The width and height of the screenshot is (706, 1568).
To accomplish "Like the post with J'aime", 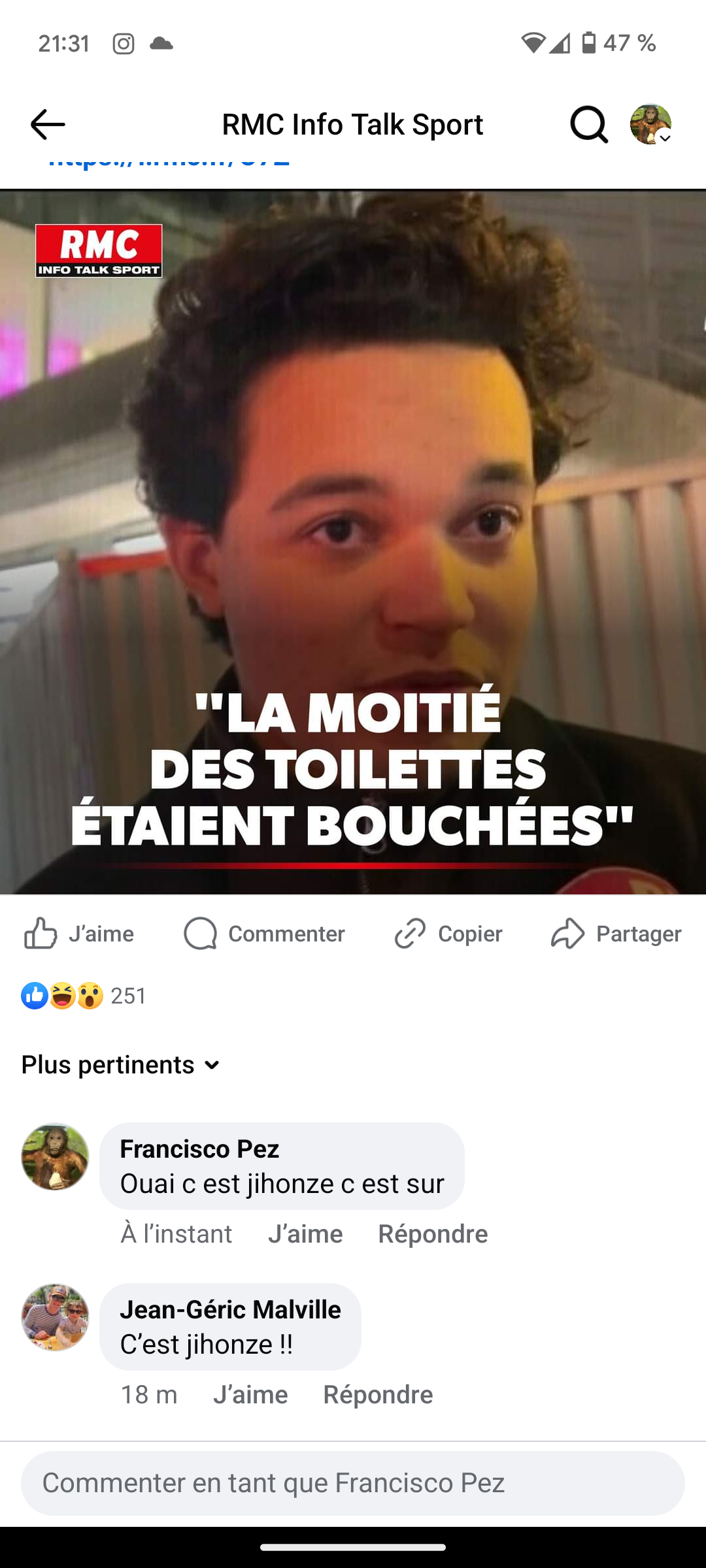I will [x=78, y=934].
